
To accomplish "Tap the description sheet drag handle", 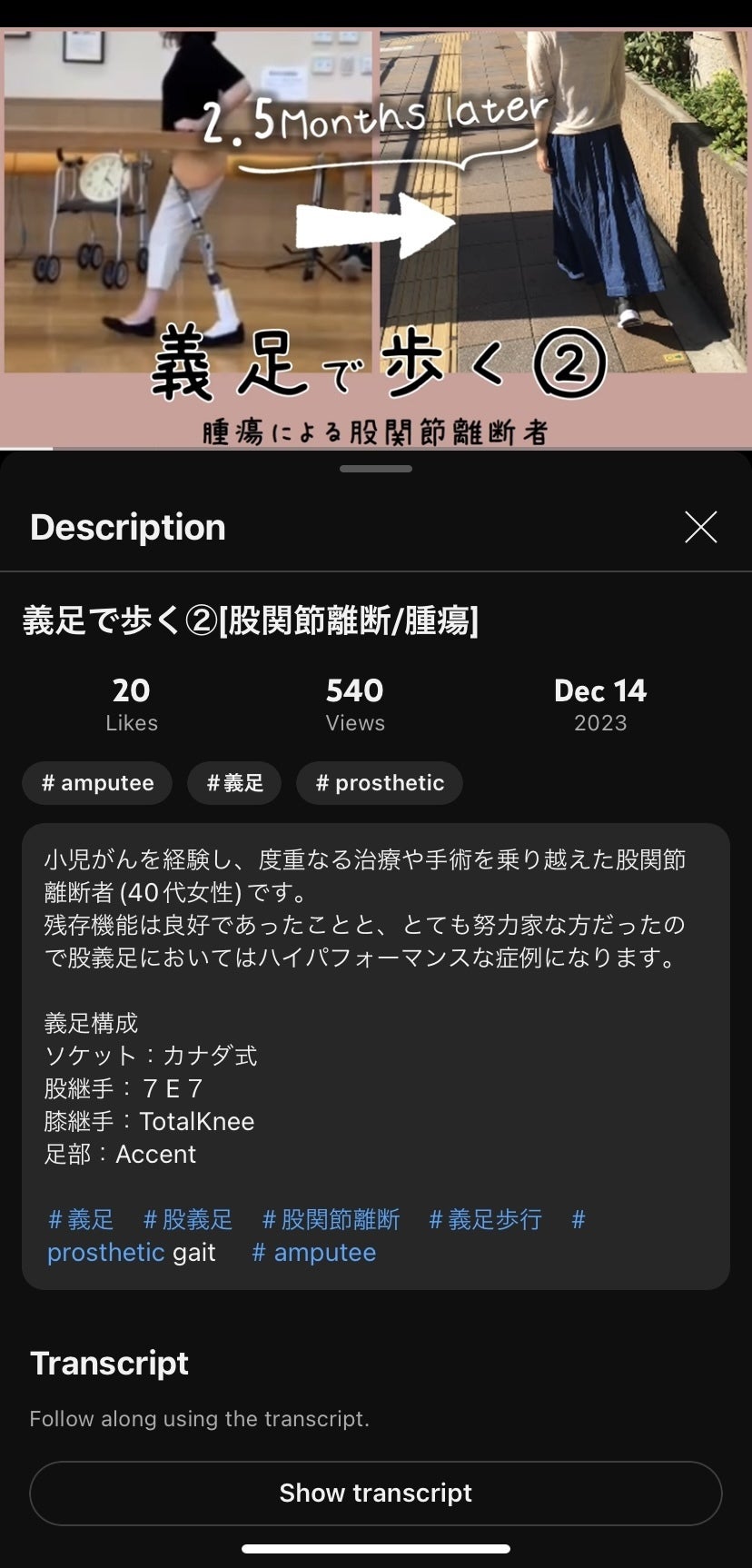I will (376, 469).
